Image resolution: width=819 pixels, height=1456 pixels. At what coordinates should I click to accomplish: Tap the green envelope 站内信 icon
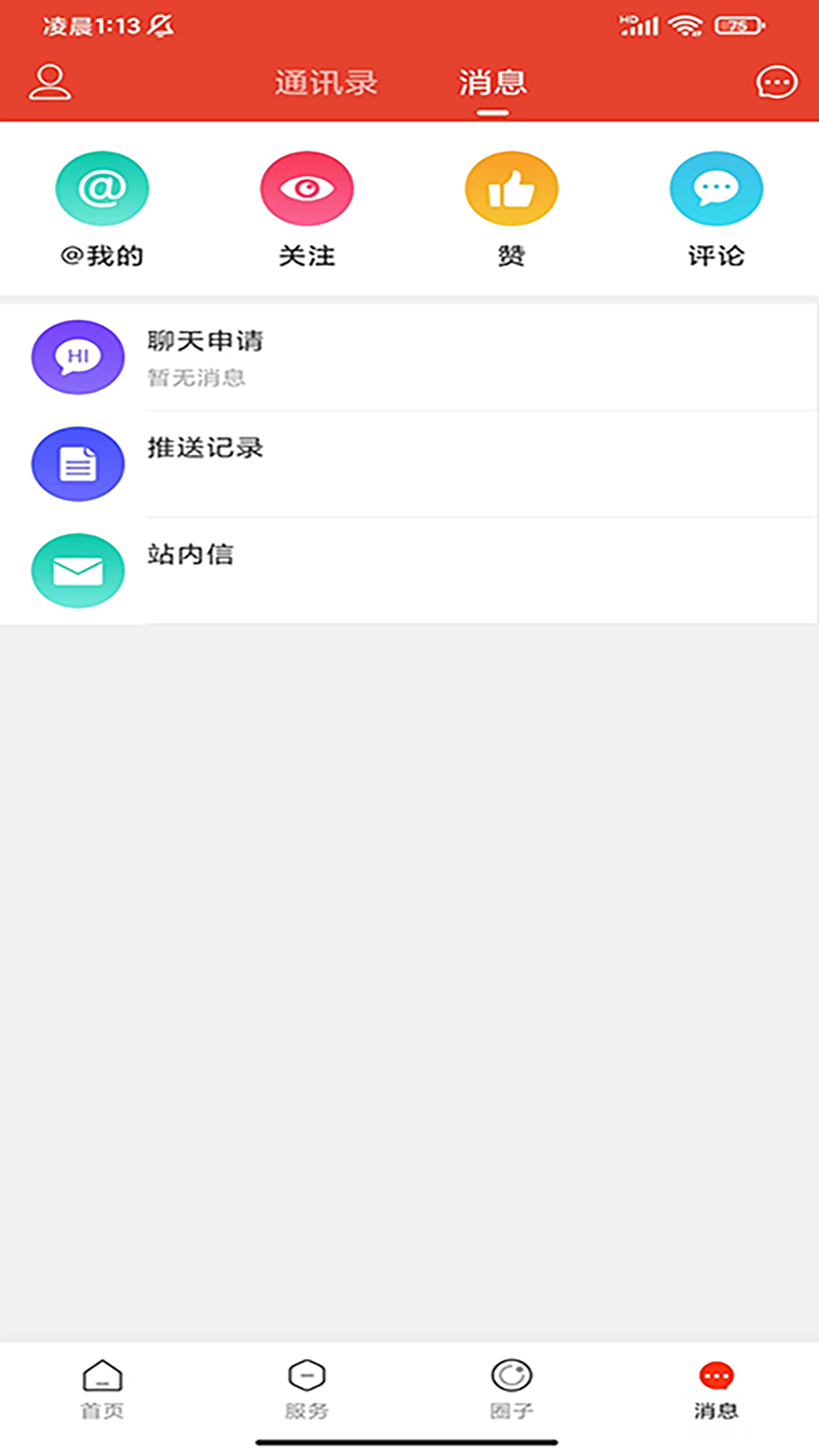pos(77,570)
